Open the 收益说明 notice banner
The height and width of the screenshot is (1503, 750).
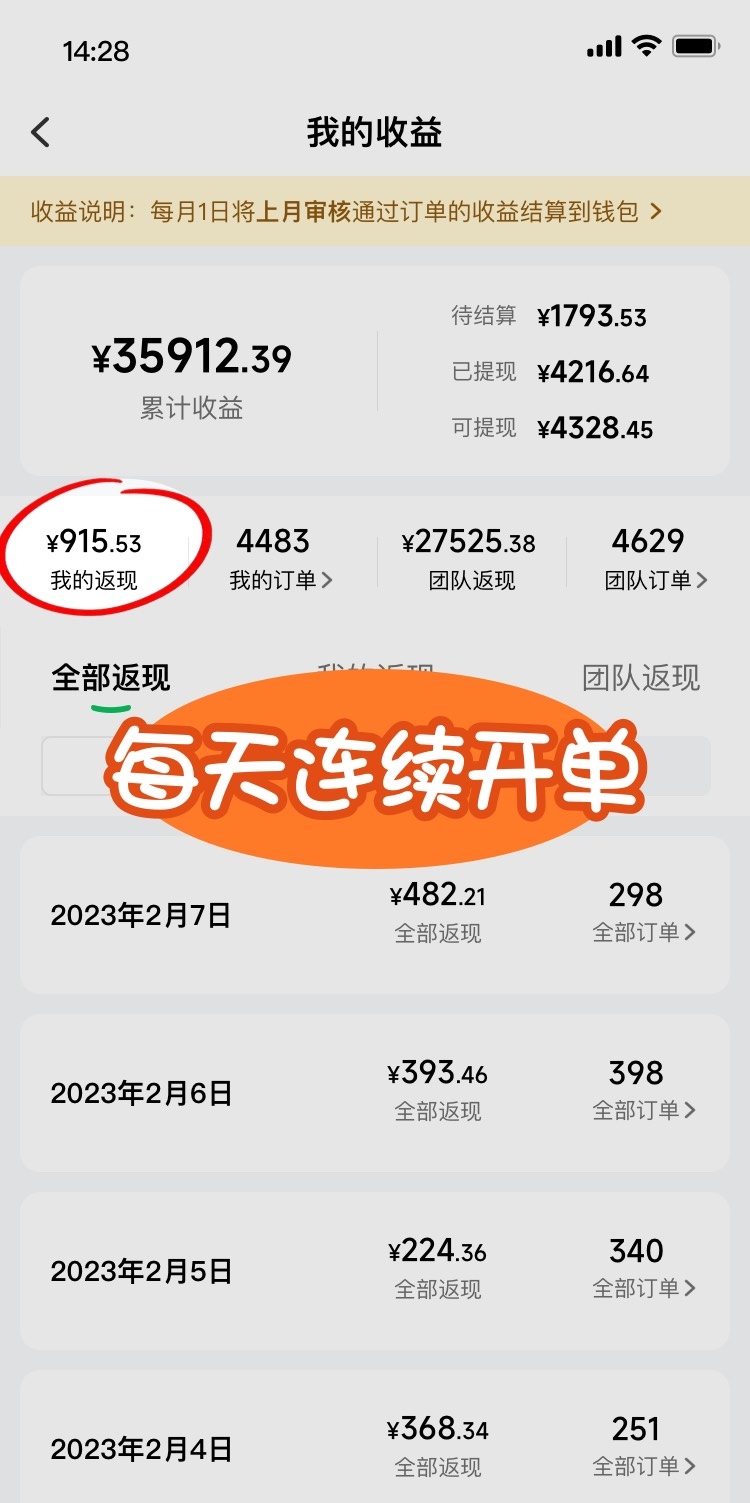pyautogui.click(x=374, y=212)
